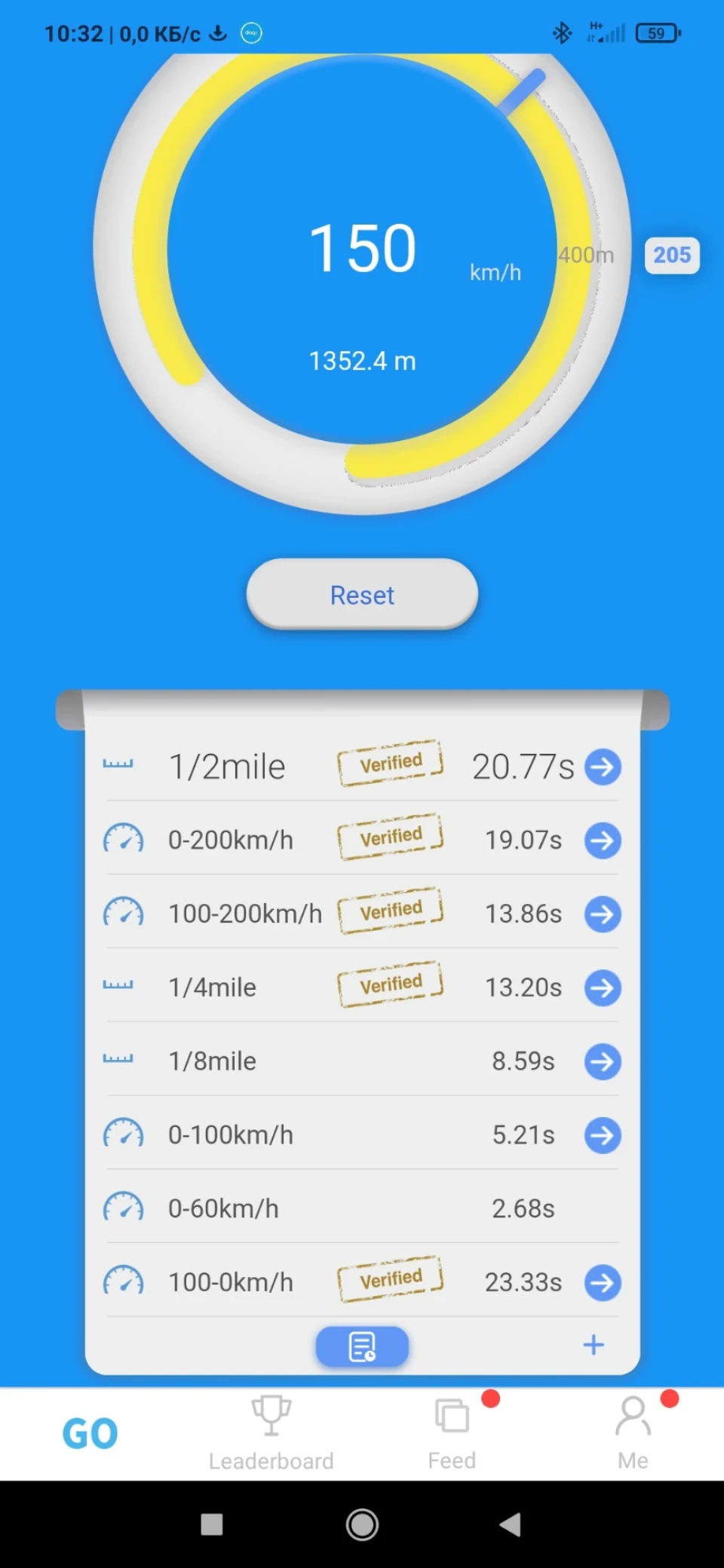Viewport: 724px width, 1568px height.
Task: Open the 1/8mile result arrow
Action: coord(603,1061)
